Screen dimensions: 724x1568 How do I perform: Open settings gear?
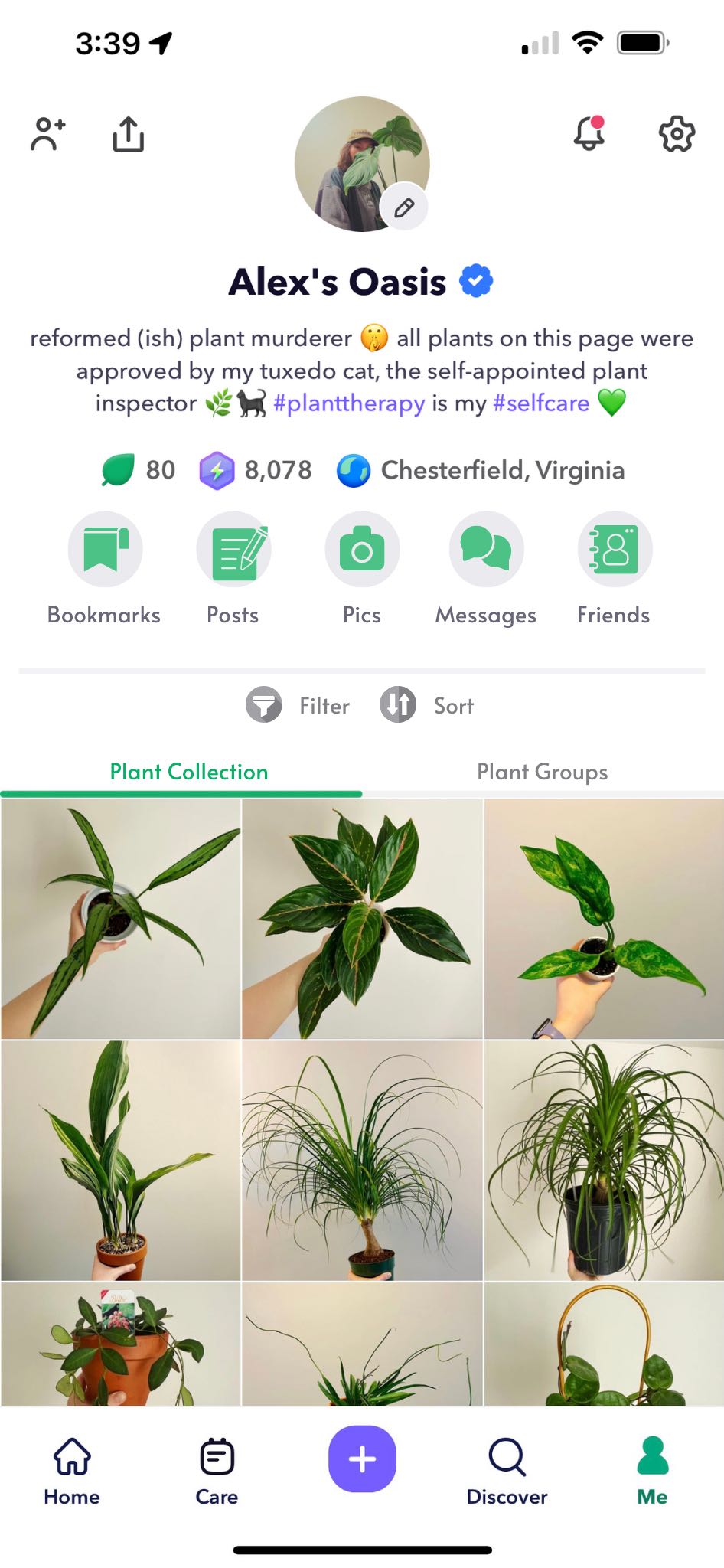coord(677,135)
